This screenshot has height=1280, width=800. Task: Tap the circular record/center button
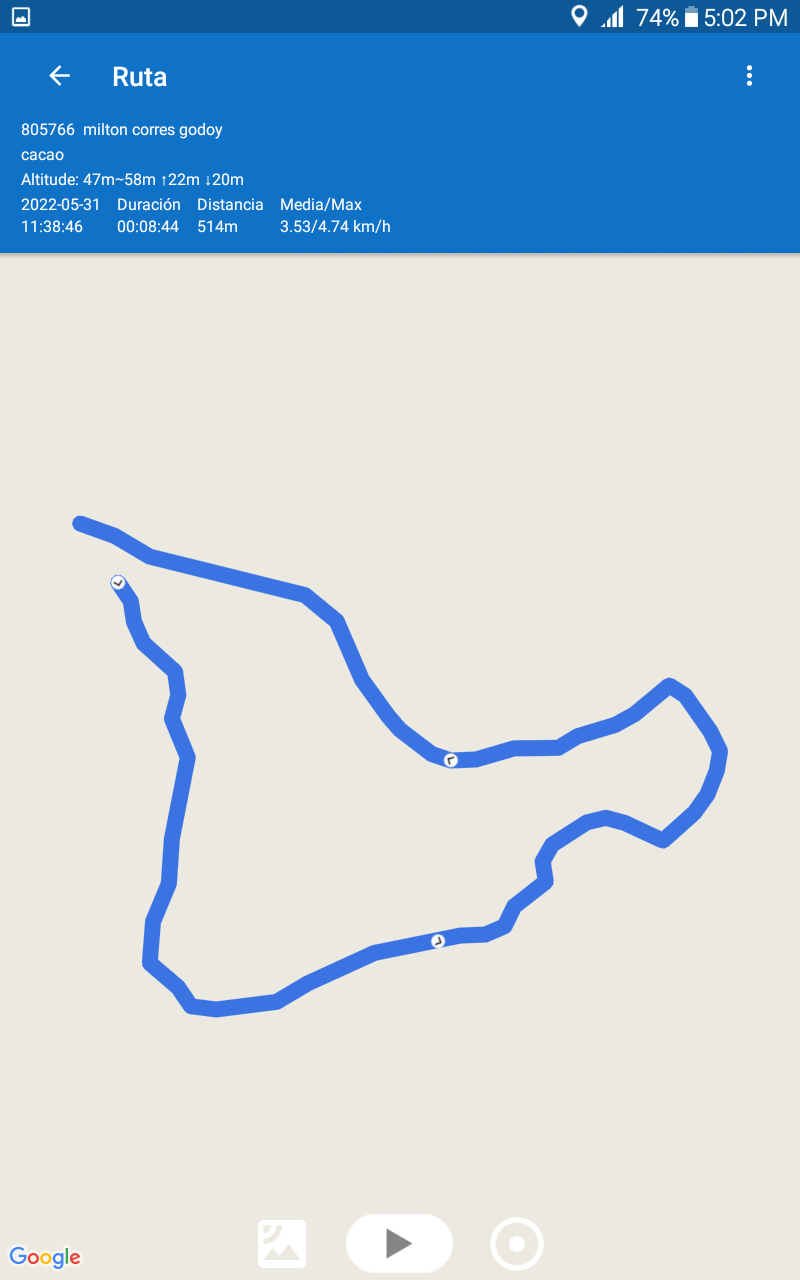(516, 1244)
